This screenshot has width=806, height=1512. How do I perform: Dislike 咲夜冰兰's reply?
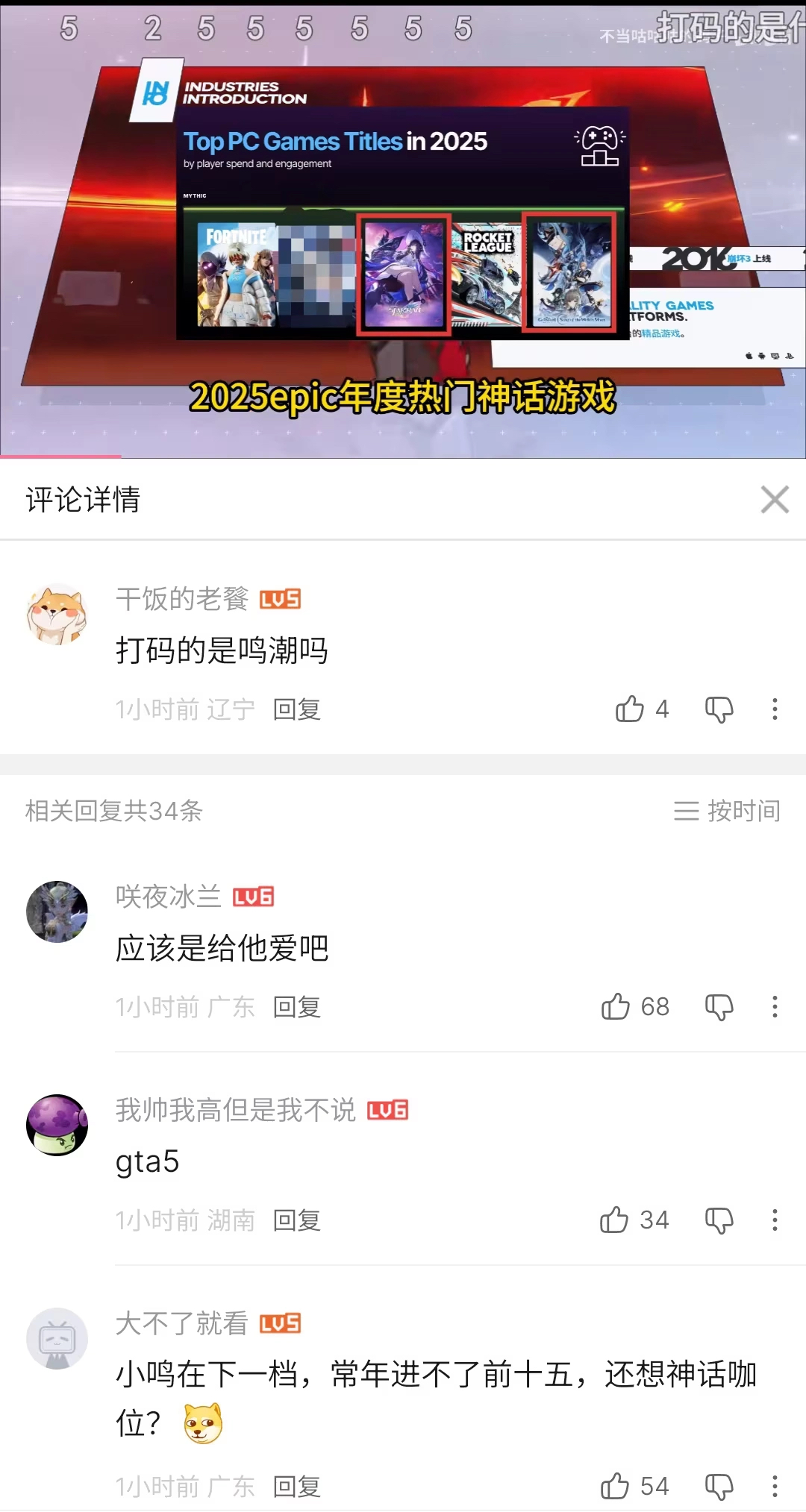(719, 1006)
